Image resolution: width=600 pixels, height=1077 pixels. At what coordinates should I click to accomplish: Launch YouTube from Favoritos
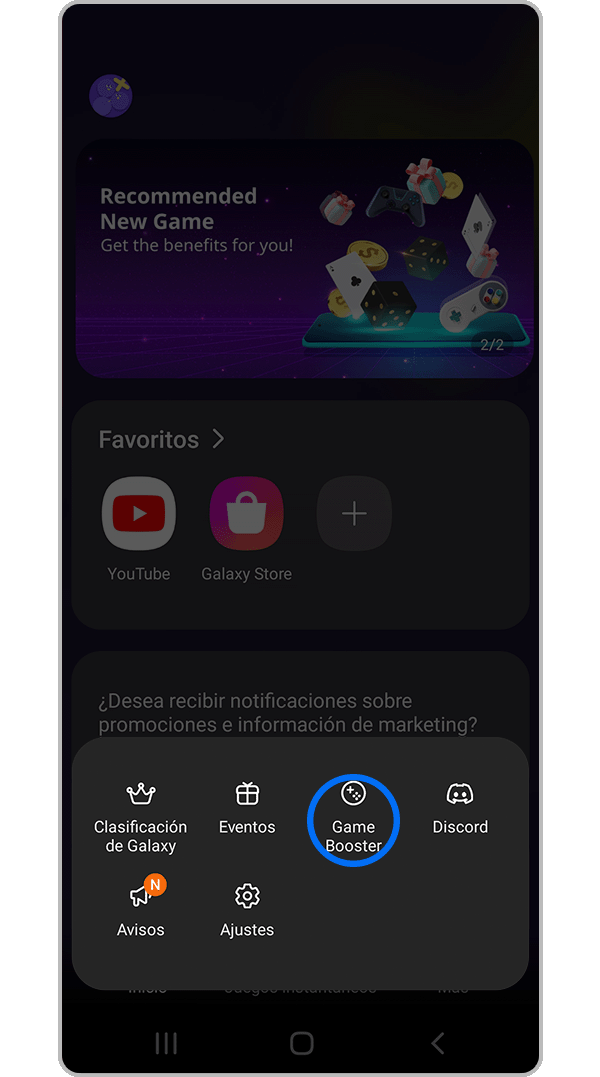pyautogui.click(x=139, y=515)
